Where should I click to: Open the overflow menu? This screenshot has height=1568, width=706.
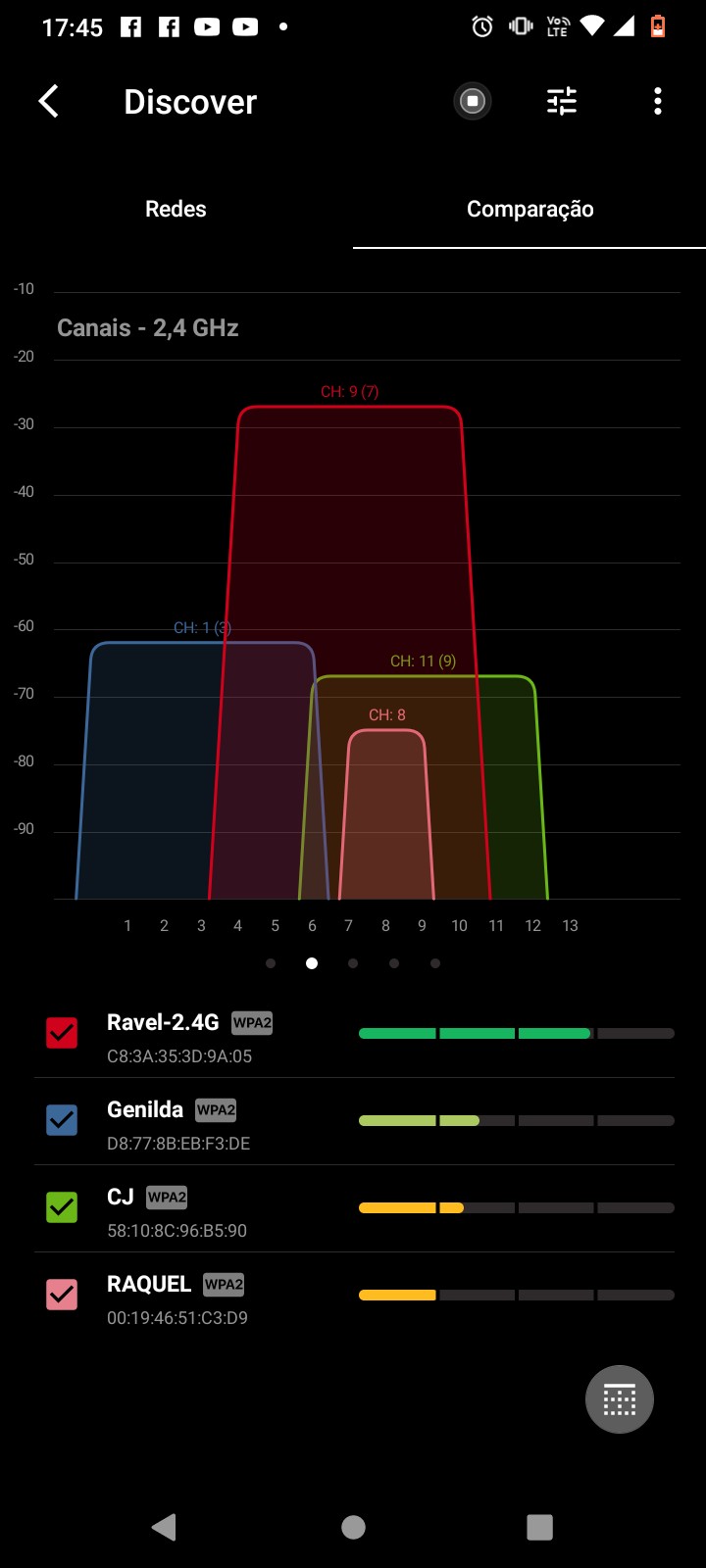click(657, 101)
